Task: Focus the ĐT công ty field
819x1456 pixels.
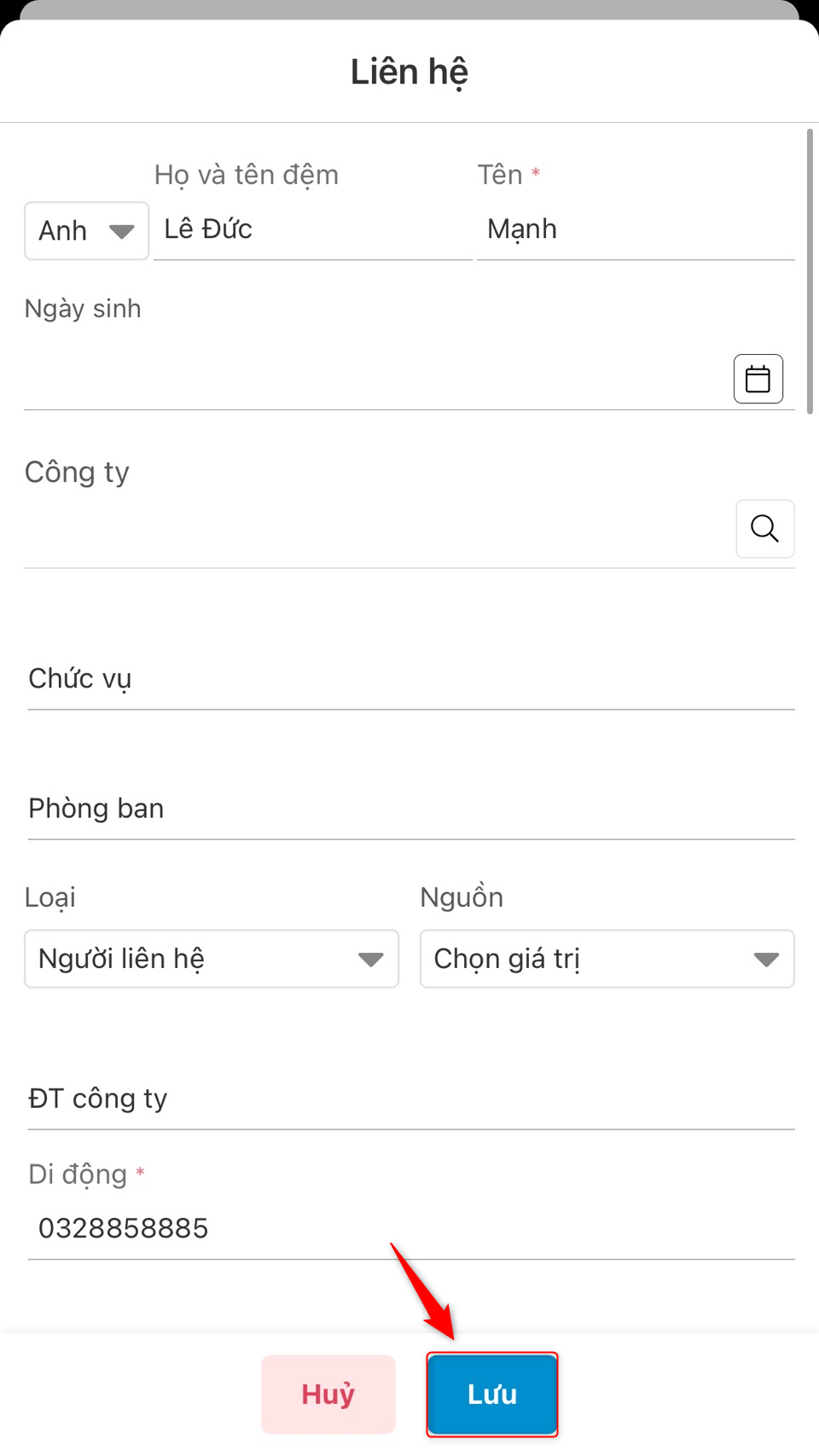Action: pyautogui.click(x=409, y=1099)
